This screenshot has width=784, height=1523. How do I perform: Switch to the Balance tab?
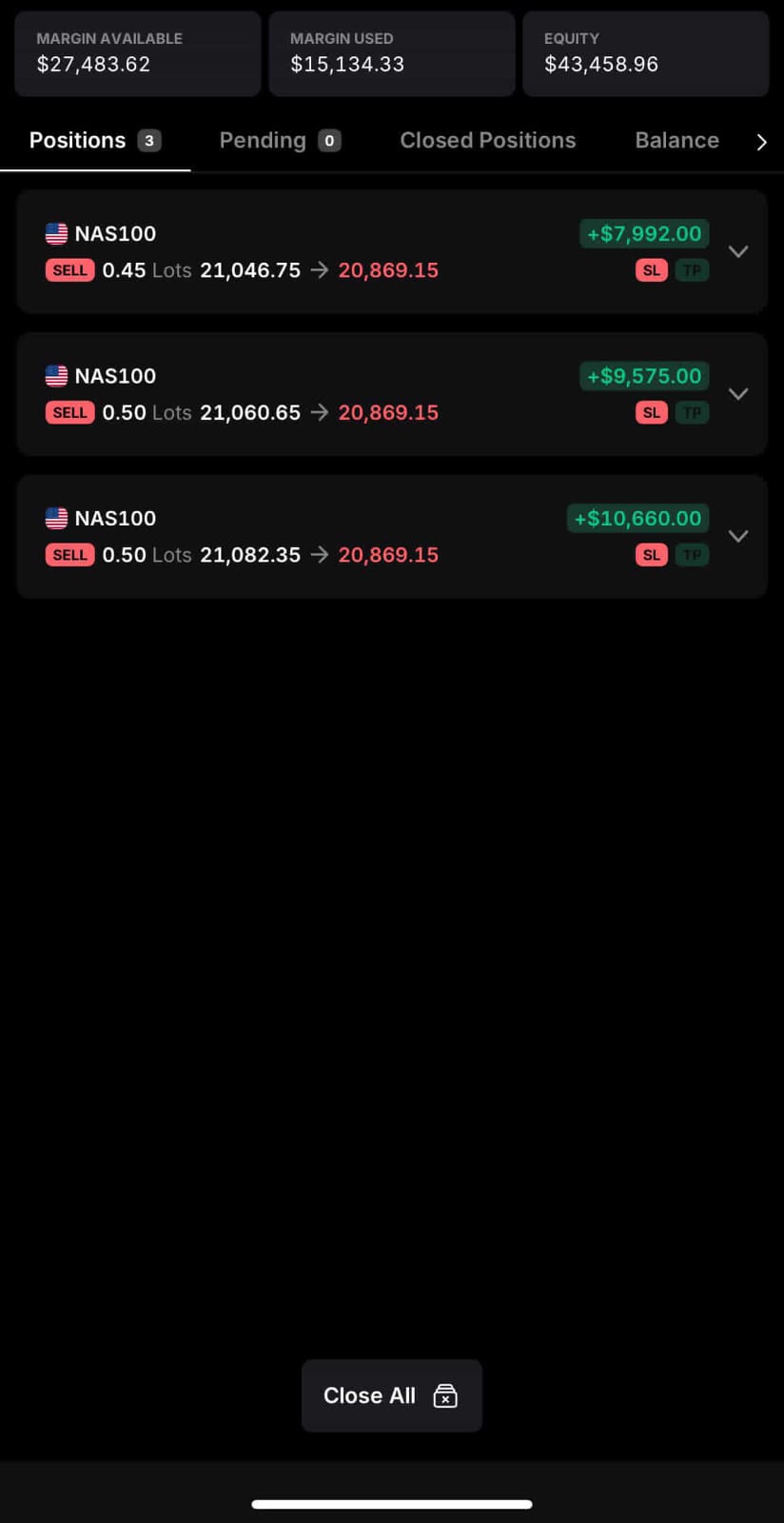[676, 141]
